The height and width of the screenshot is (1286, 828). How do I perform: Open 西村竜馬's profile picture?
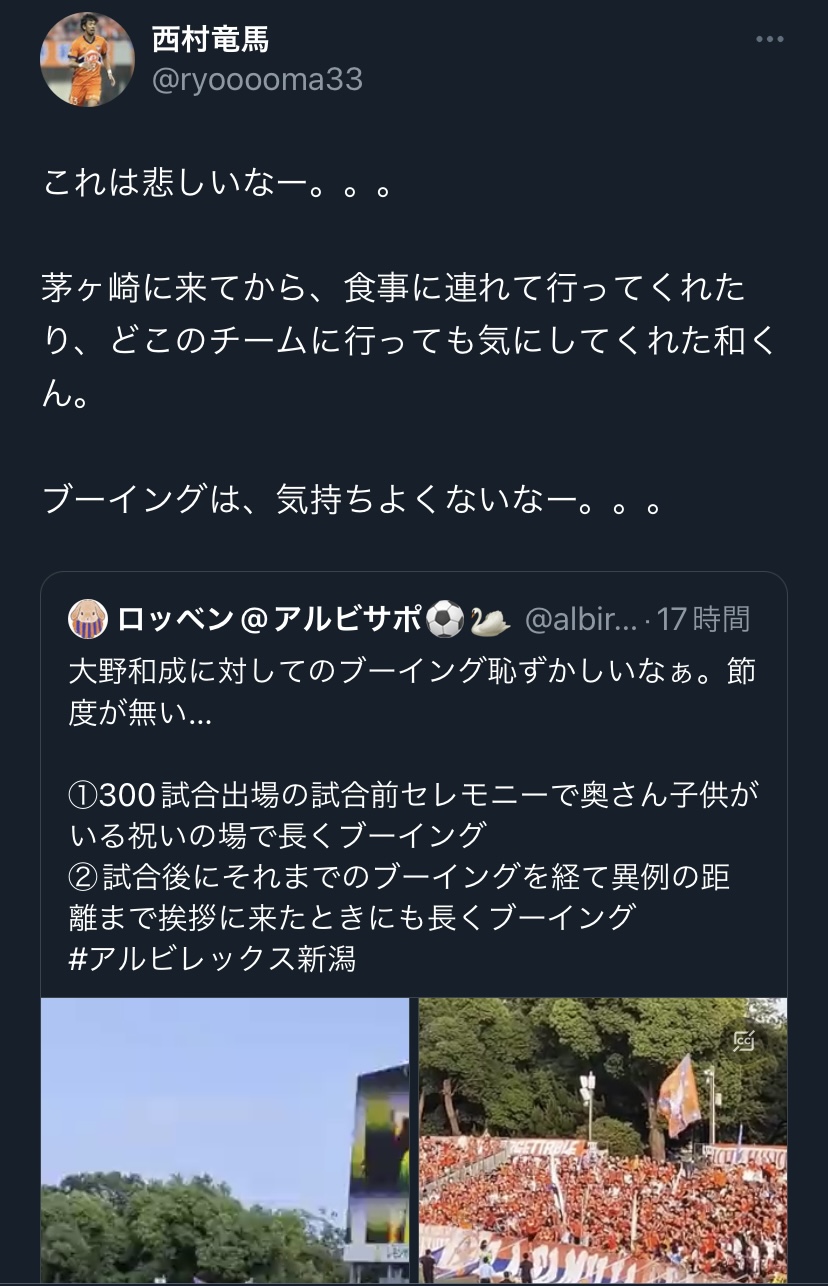point(87,60)
